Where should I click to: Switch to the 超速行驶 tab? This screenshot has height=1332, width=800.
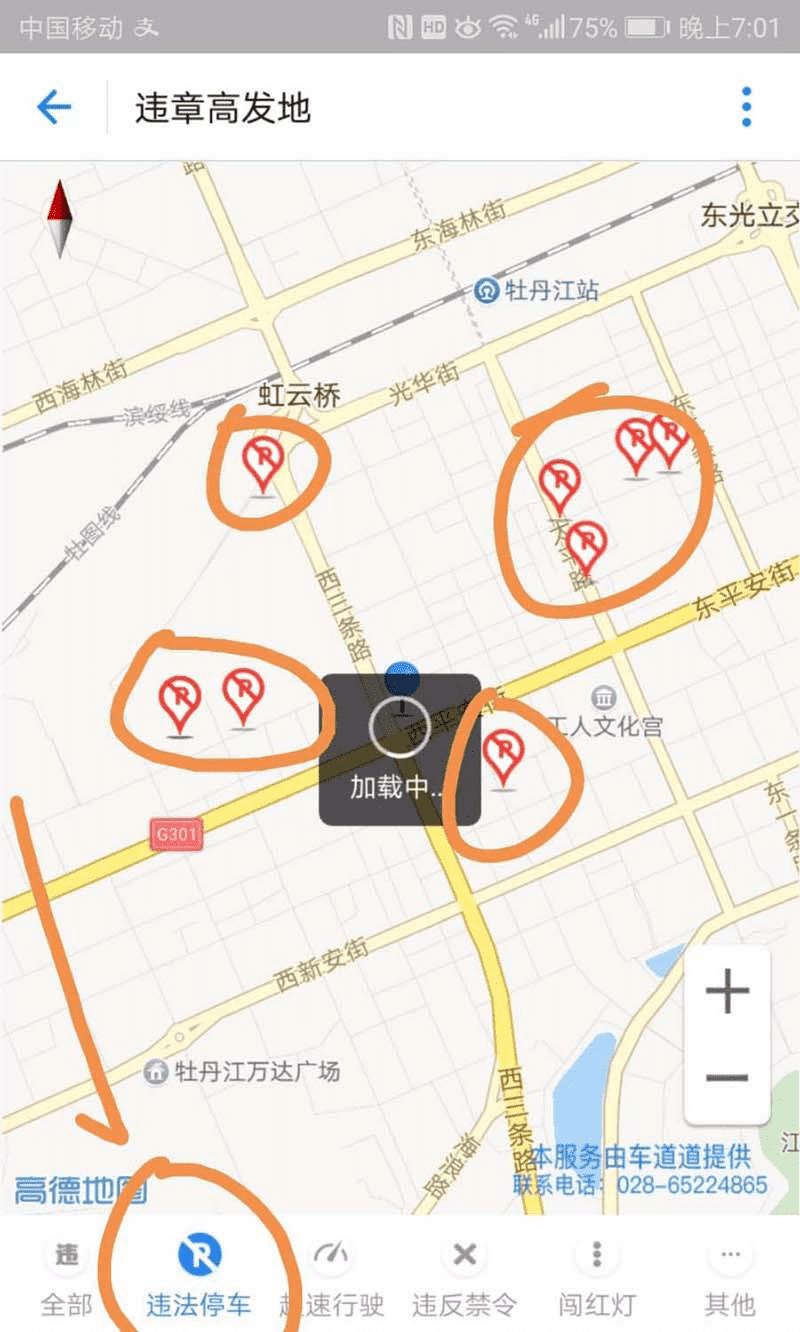[332, 1277]
